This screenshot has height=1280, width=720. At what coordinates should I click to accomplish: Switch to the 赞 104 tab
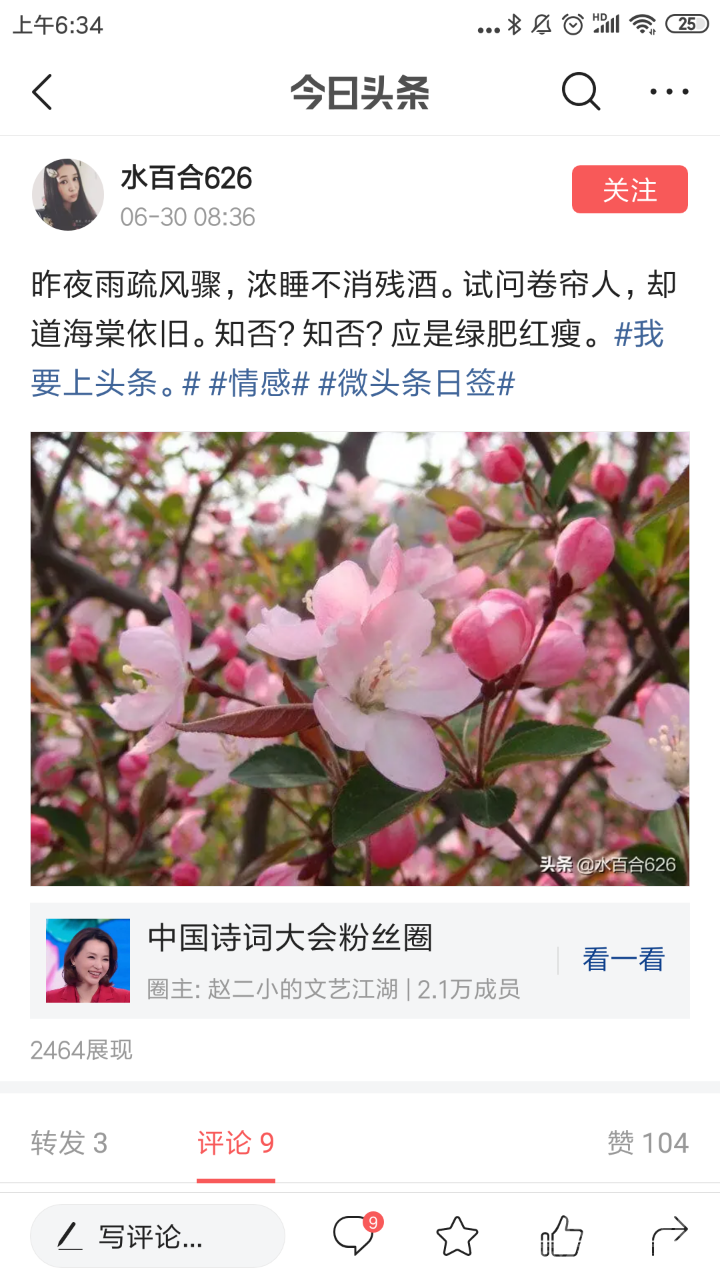pyautogui.click(x=647, y=1143)
